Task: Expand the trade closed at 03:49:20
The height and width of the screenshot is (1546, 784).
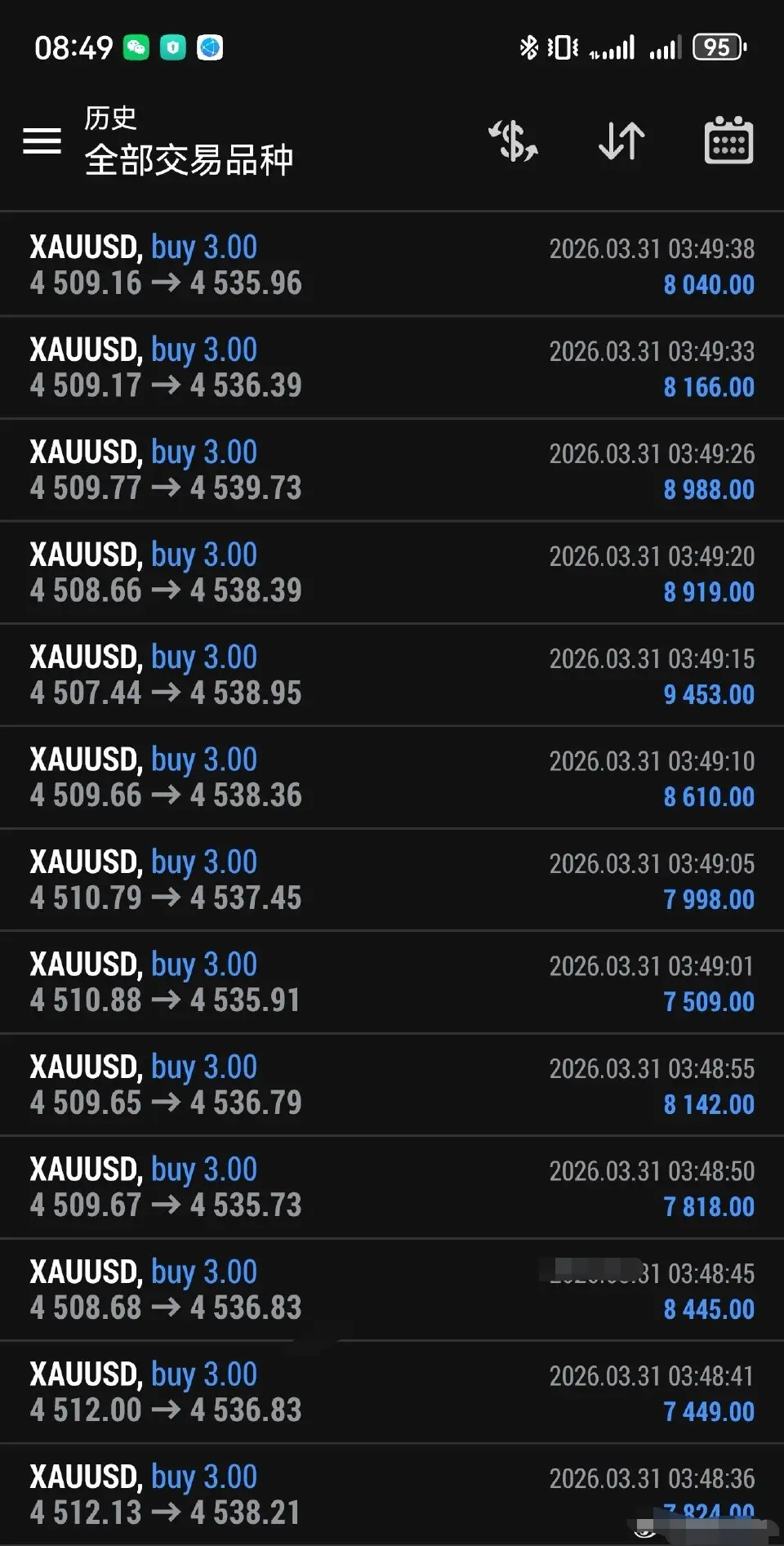Action: point(392,573)
